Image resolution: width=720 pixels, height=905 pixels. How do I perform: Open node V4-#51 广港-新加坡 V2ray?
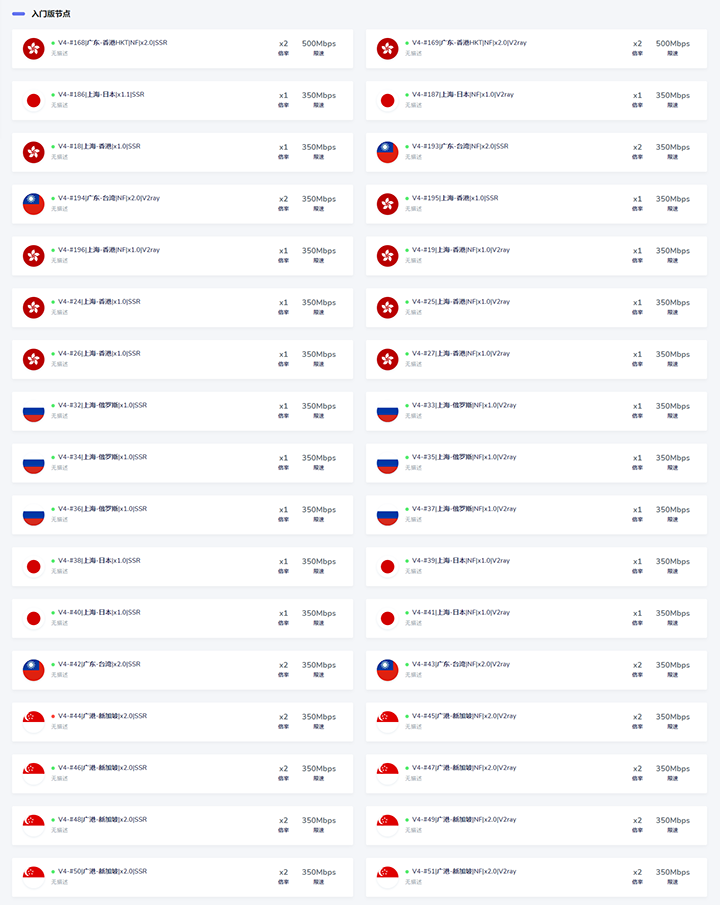pyautogui.click(x=464, y=872)
